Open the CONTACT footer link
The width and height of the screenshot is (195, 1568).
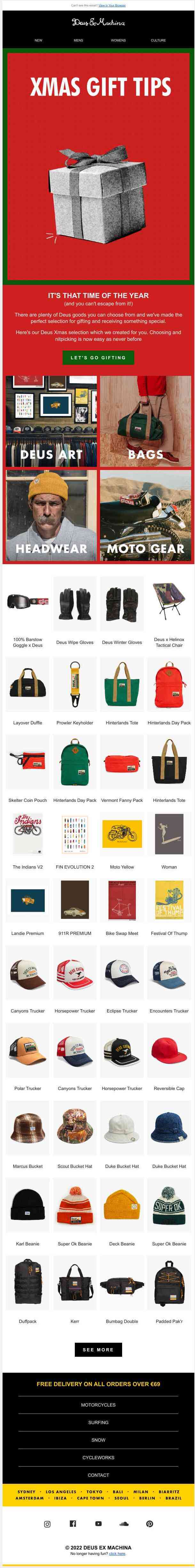point(98,1475)
